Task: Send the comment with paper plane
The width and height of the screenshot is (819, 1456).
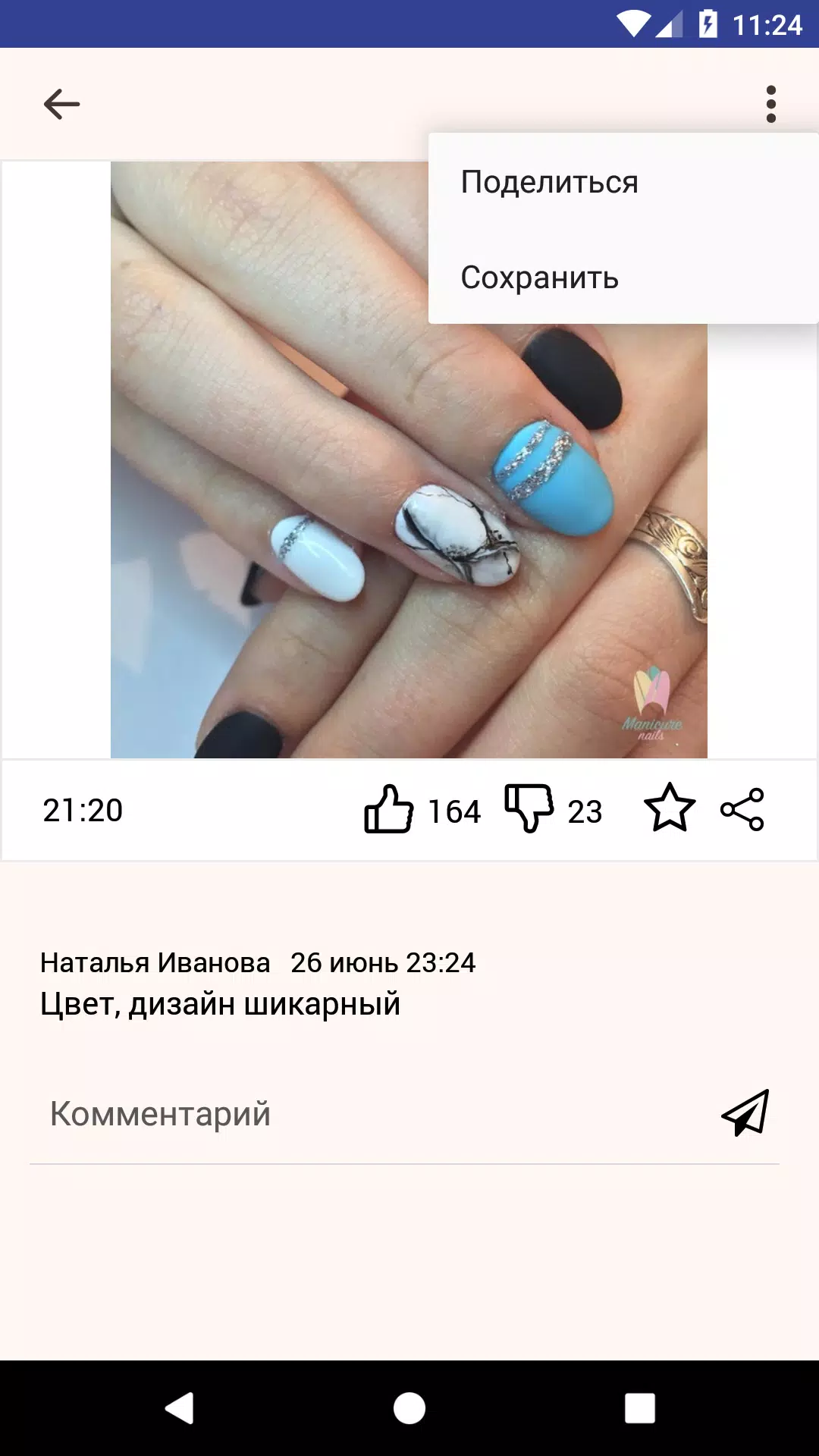Action: point(745,1114)
